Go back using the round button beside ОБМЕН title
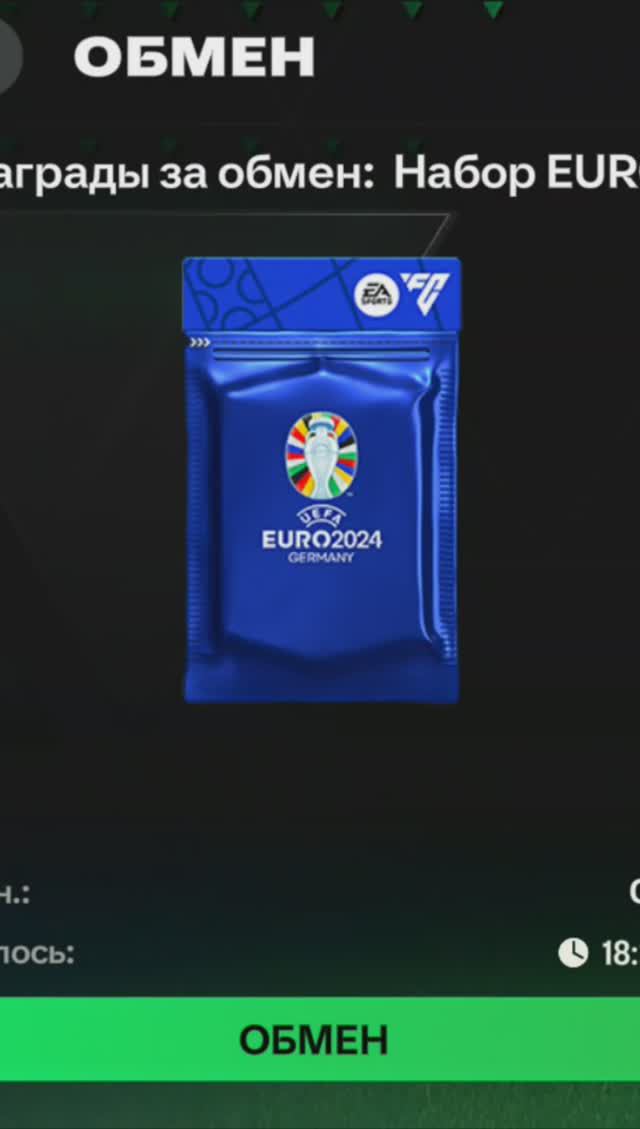This screenshot has height=1129, width=640. pyautogui.click(x=8, y=58)
